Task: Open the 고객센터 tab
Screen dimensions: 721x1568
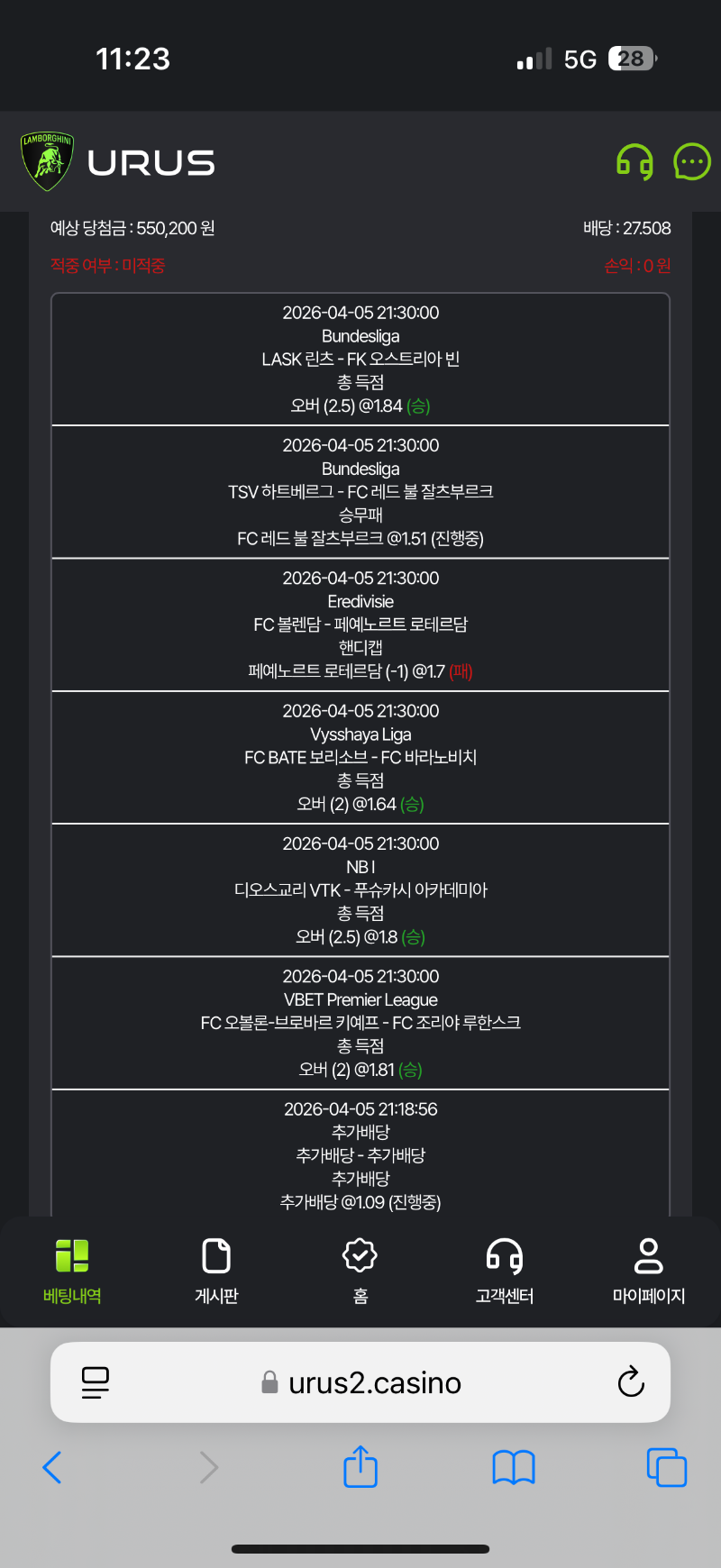Action: [505, 1271]
